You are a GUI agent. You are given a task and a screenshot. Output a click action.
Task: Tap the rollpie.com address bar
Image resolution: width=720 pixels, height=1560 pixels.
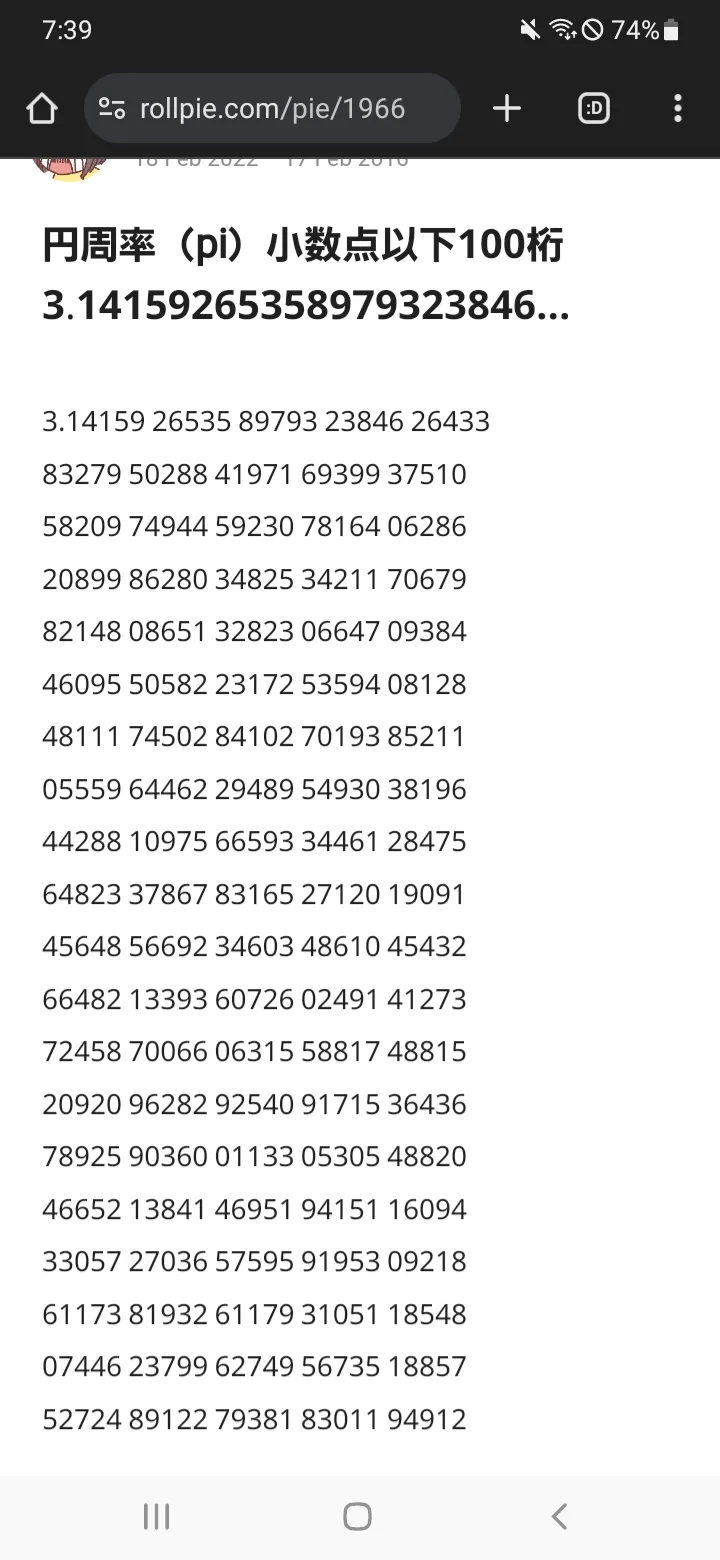coord(272,108)
